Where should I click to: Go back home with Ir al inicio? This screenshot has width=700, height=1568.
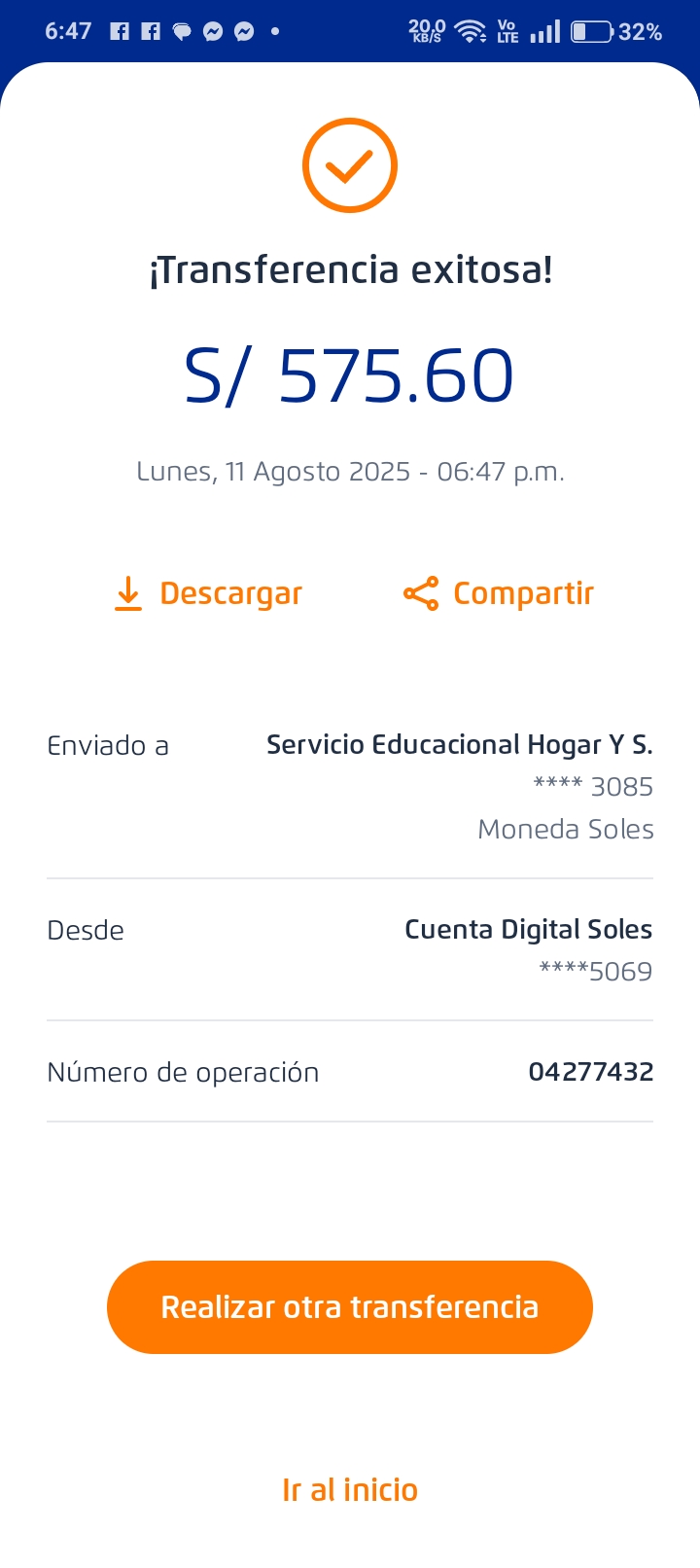(x=350, y=1489)
